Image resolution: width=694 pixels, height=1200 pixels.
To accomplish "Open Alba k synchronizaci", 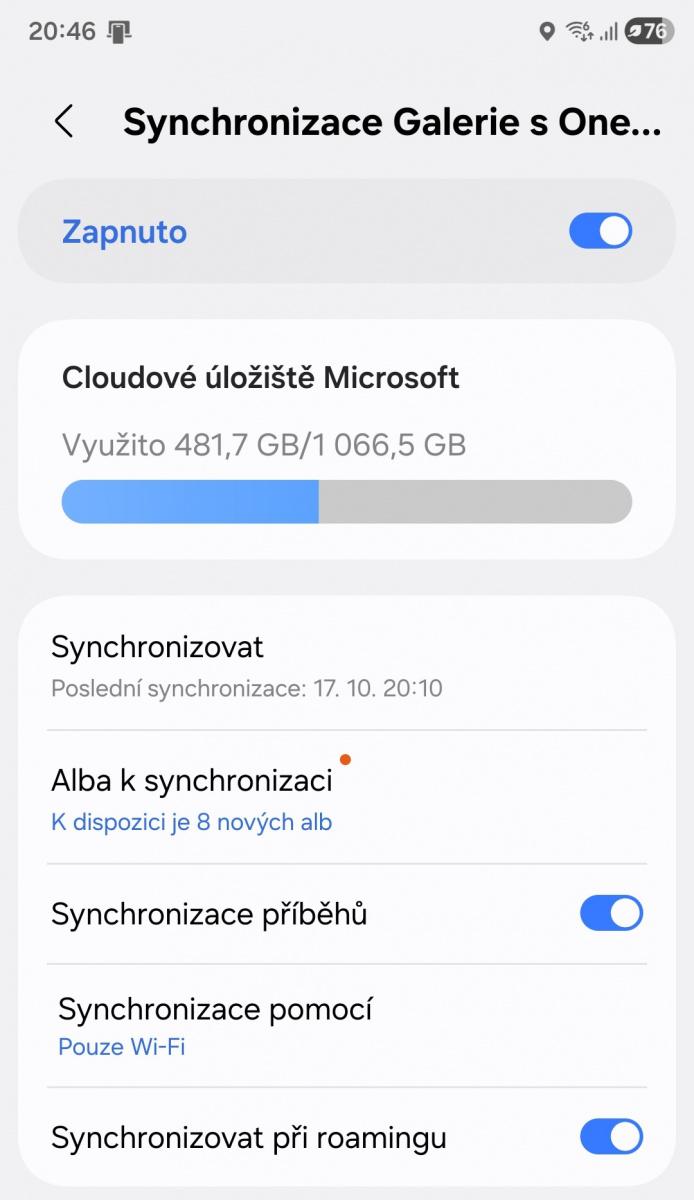I will pos(192,798).
